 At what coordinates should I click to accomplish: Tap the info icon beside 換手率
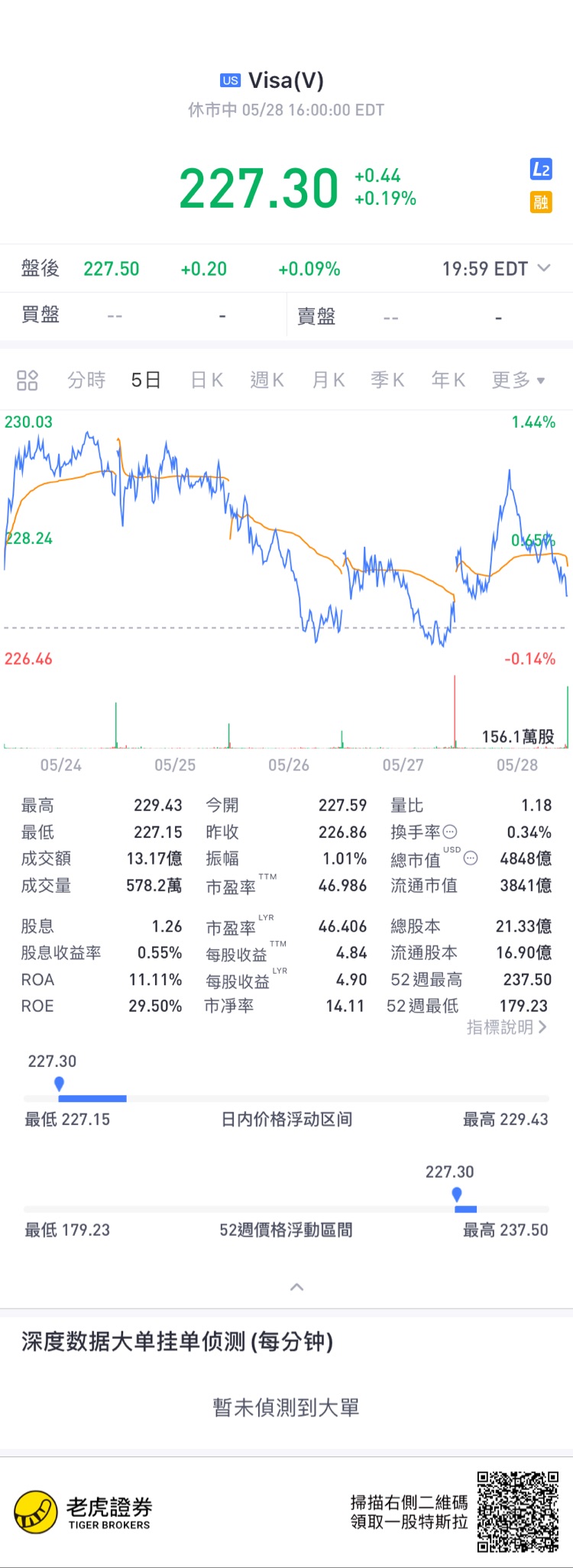point(450,832)
